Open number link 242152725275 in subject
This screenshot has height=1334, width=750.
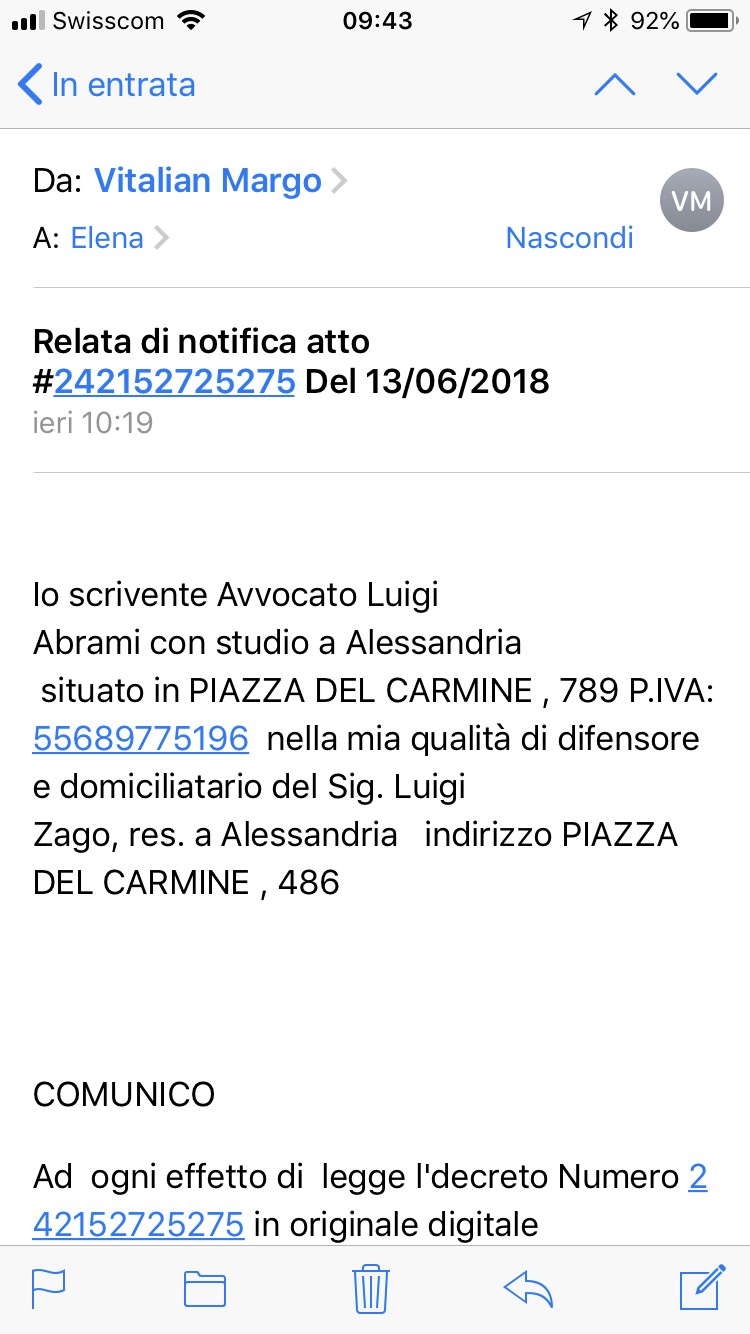pos(174,381)
